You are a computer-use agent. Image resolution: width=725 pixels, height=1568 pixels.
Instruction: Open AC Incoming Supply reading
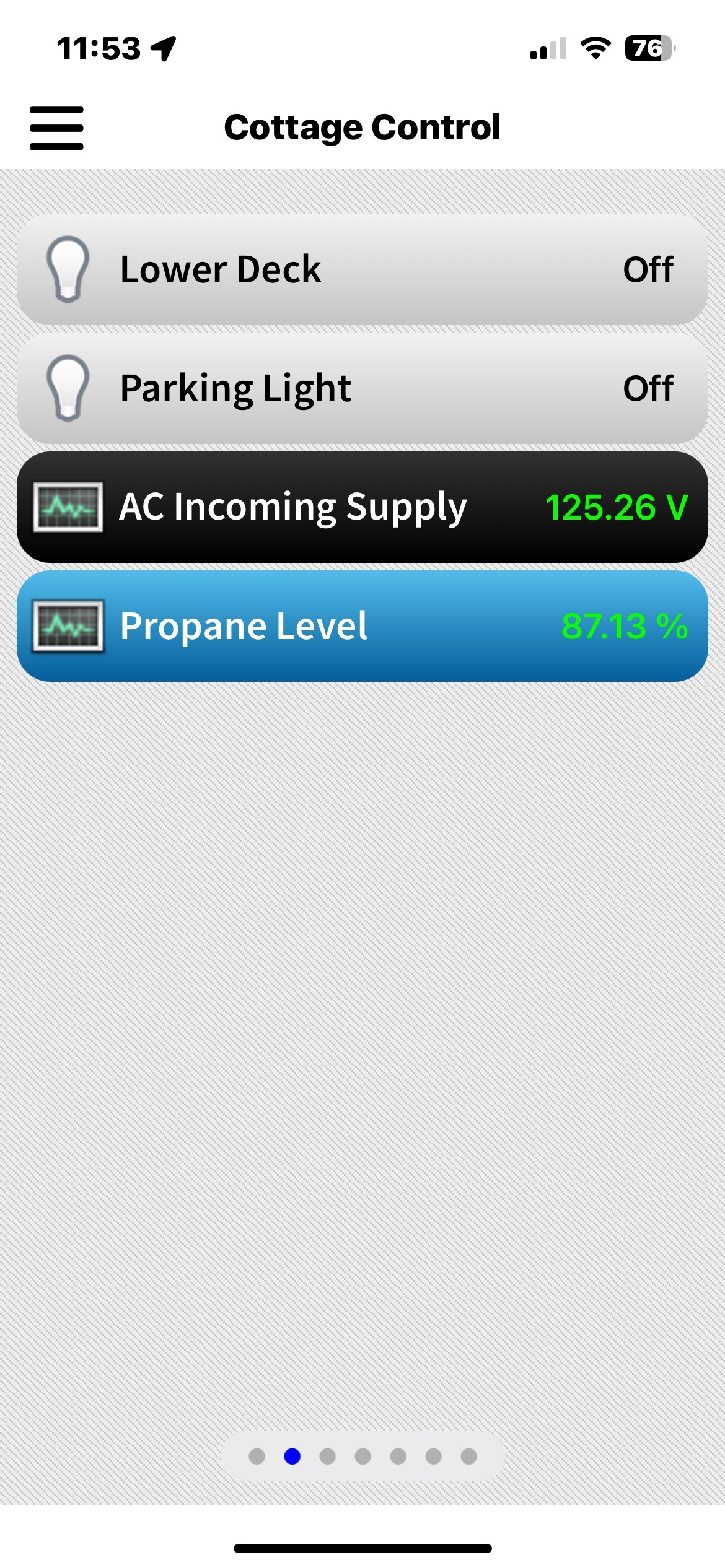click(362, 507)
